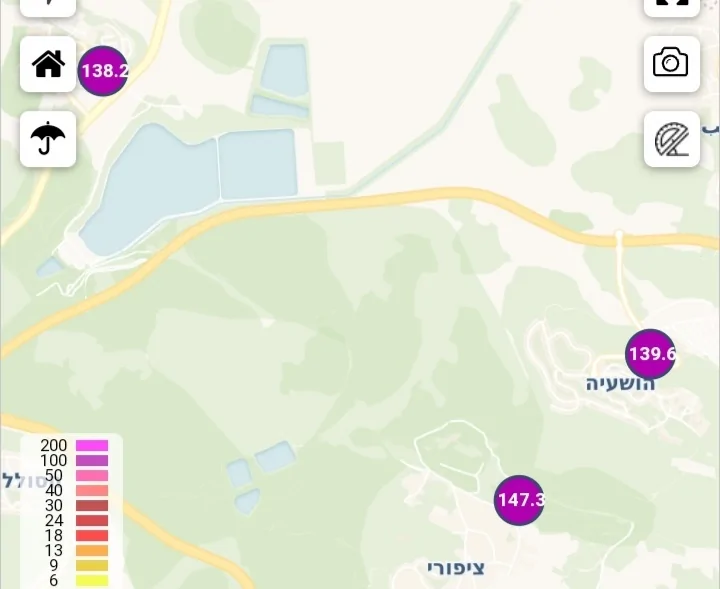The width and height of the screenshot is (720, 589).
Task: Tap the fullscreen button
Action: click(671, 5)
